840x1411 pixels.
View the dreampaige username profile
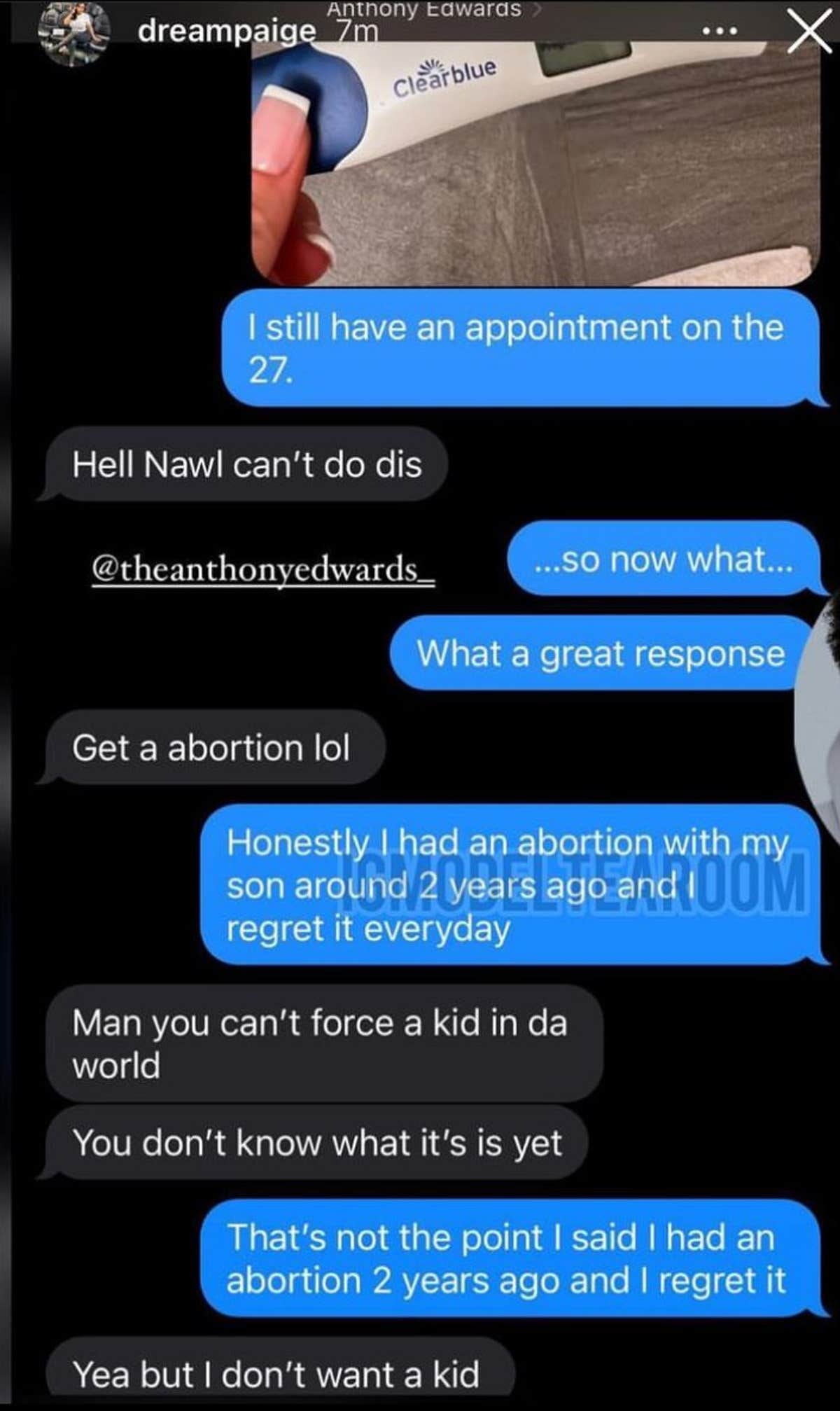coord(226,31)
